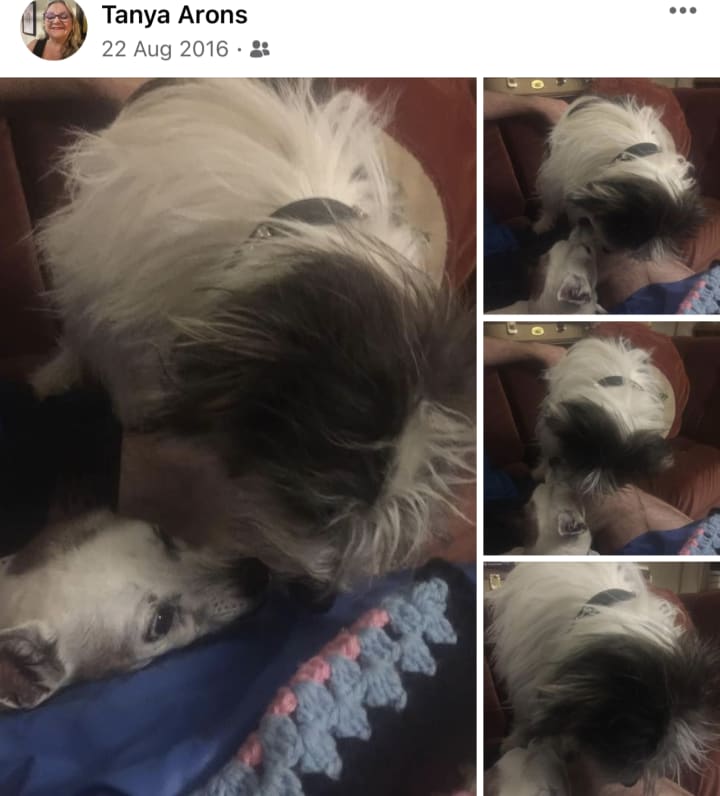Tap the 22 Aug 2016 post date
This screenshot has height=796, width=720.
(x=165, y=48)
